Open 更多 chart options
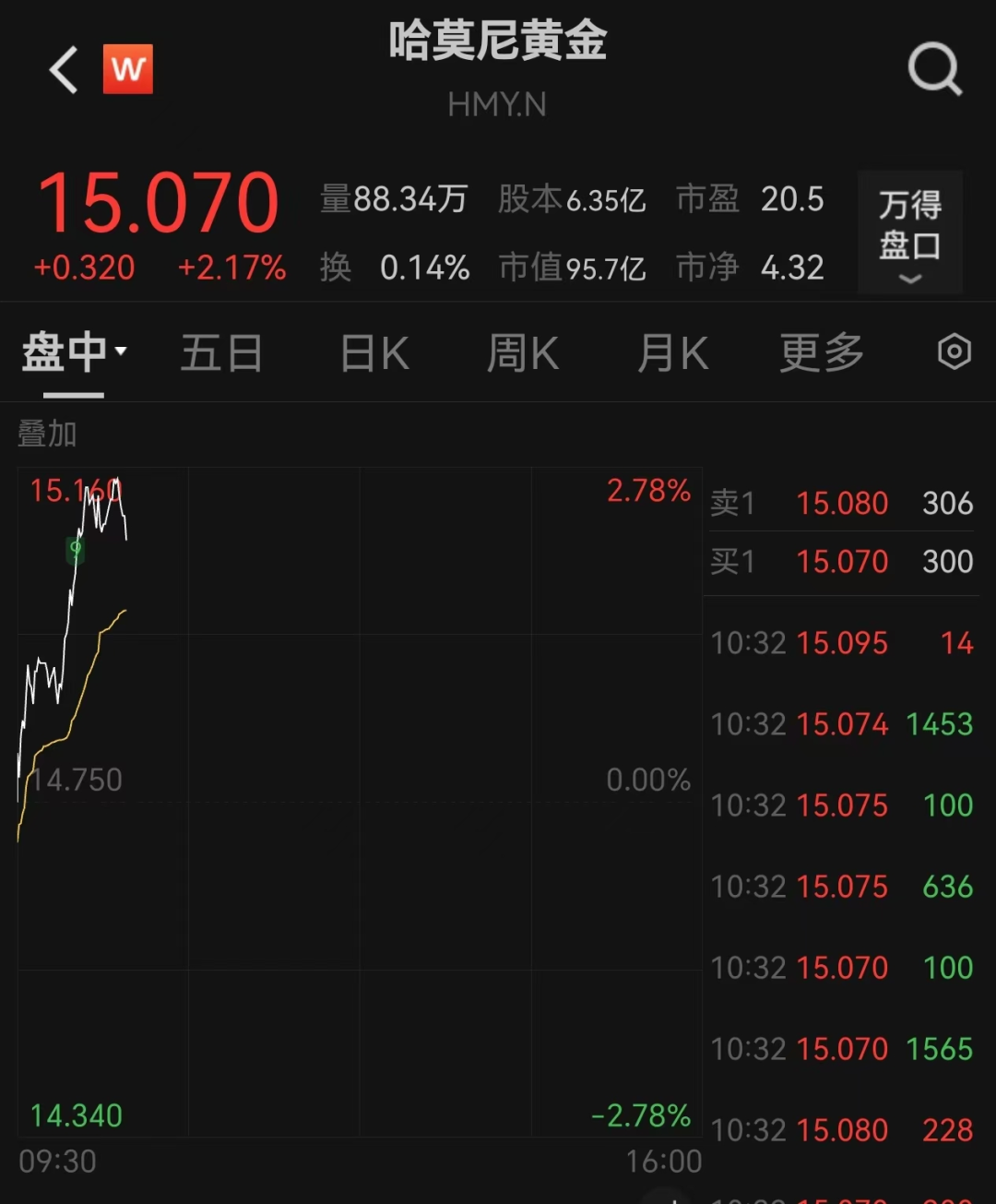 (822, 353)
